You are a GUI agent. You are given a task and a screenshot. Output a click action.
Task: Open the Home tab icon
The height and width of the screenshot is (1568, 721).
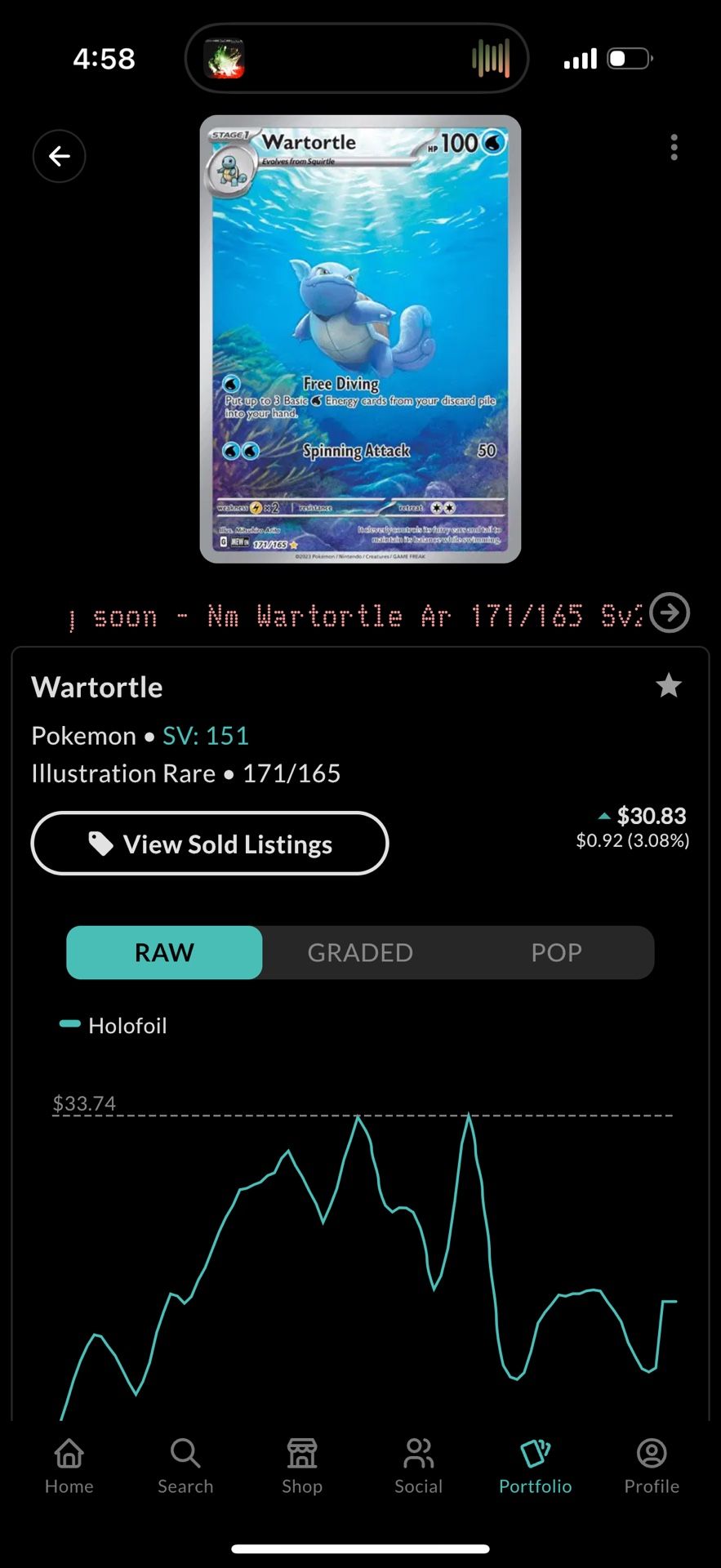(x=69, y=1466)
